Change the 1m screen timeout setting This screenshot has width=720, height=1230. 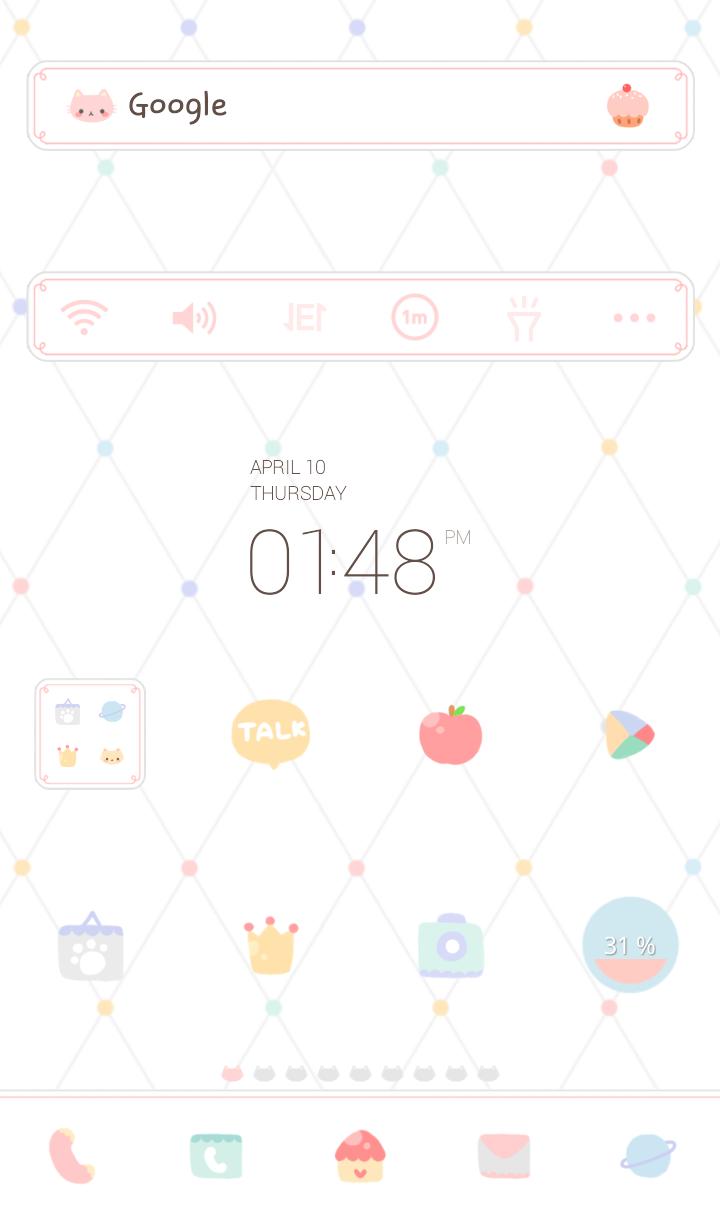414,318
